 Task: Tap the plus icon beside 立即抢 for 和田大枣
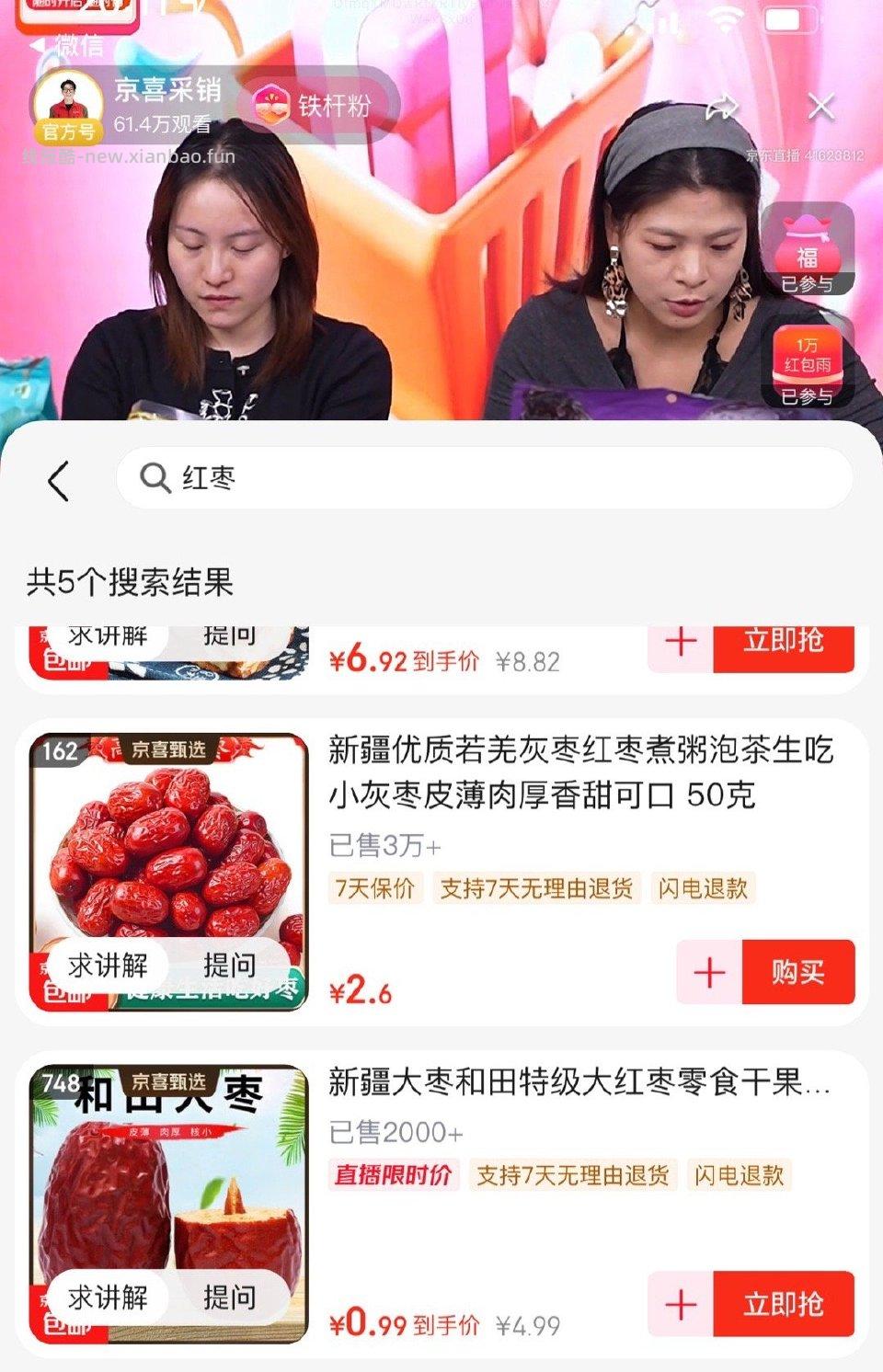pos(682,1303)
